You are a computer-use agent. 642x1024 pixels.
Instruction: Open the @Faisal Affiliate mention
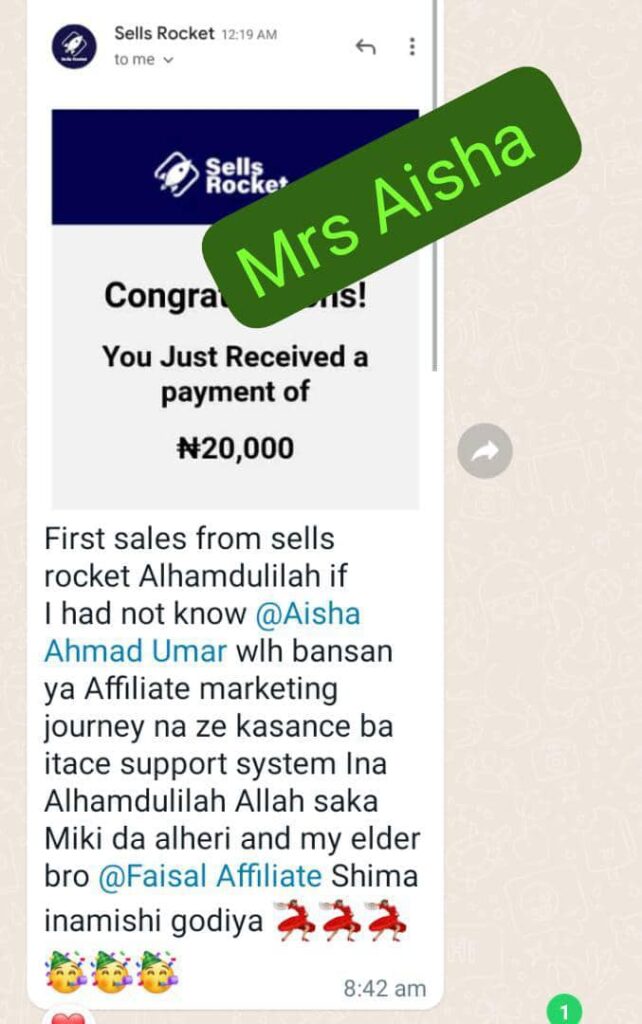coord(210,877)
